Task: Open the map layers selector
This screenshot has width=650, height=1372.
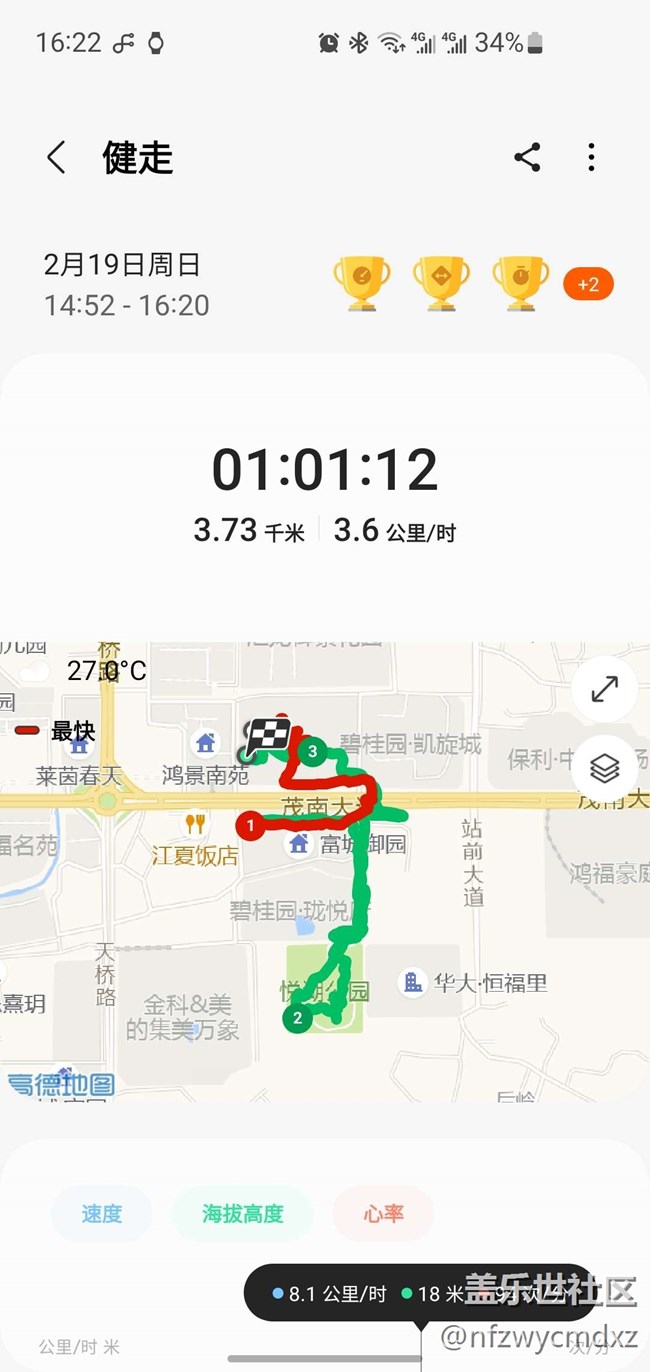Action: point(604,768)
